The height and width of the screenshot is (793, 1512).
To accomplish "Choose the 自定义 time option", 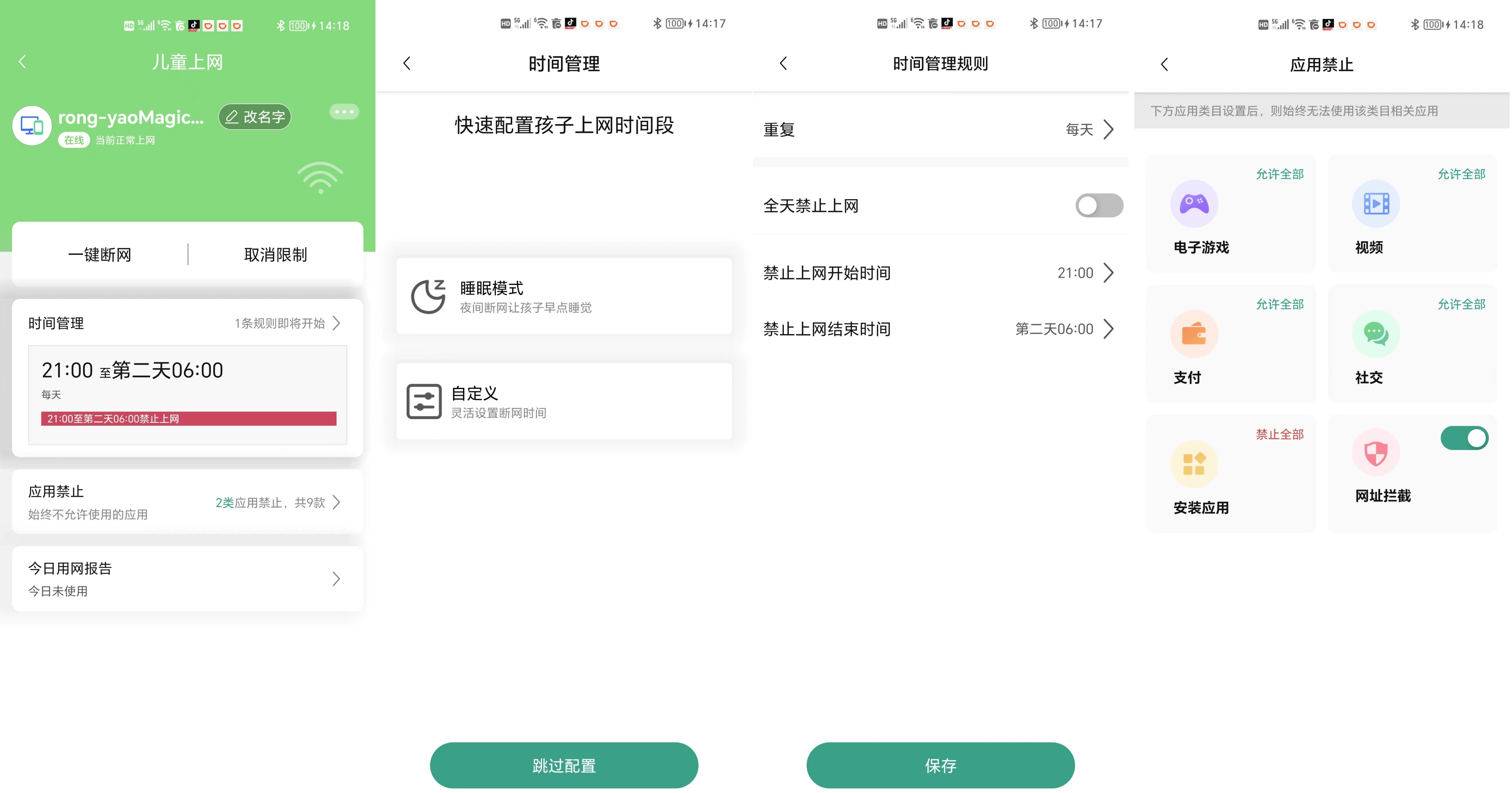I will click(564, 401).
